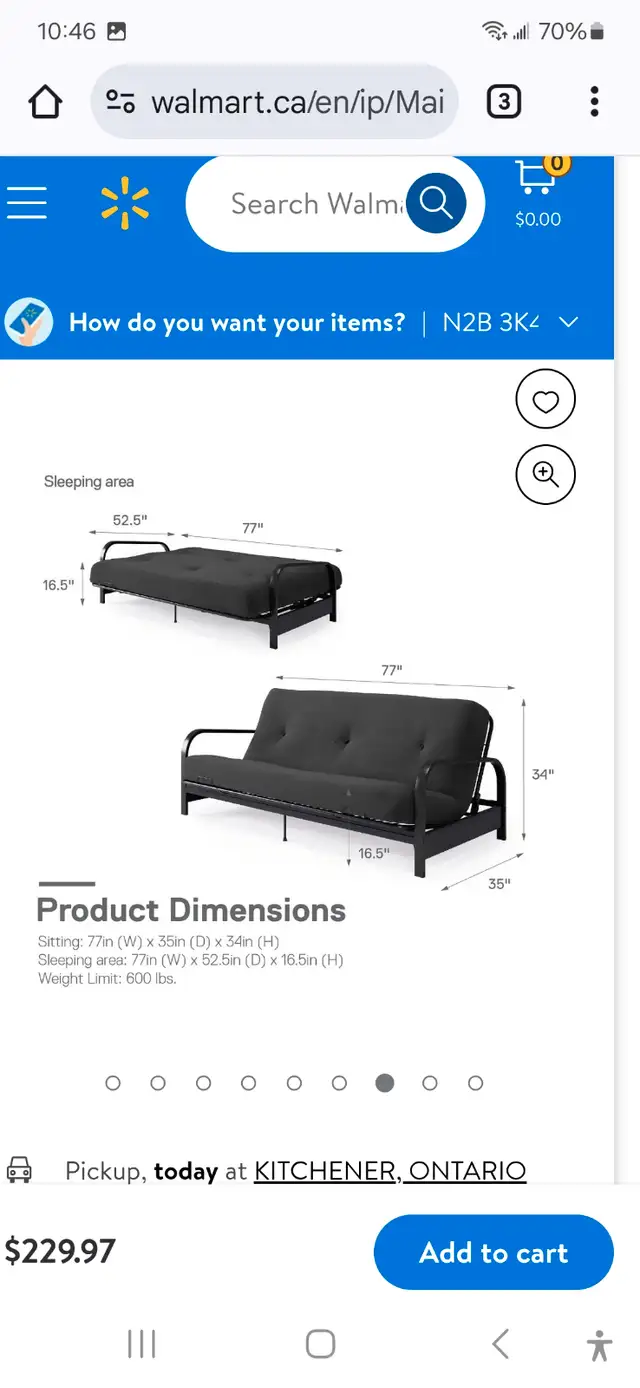640x1388 pixels.
Task: Open the browser home page
Action: pyautogui.click(x=45, y=102)
